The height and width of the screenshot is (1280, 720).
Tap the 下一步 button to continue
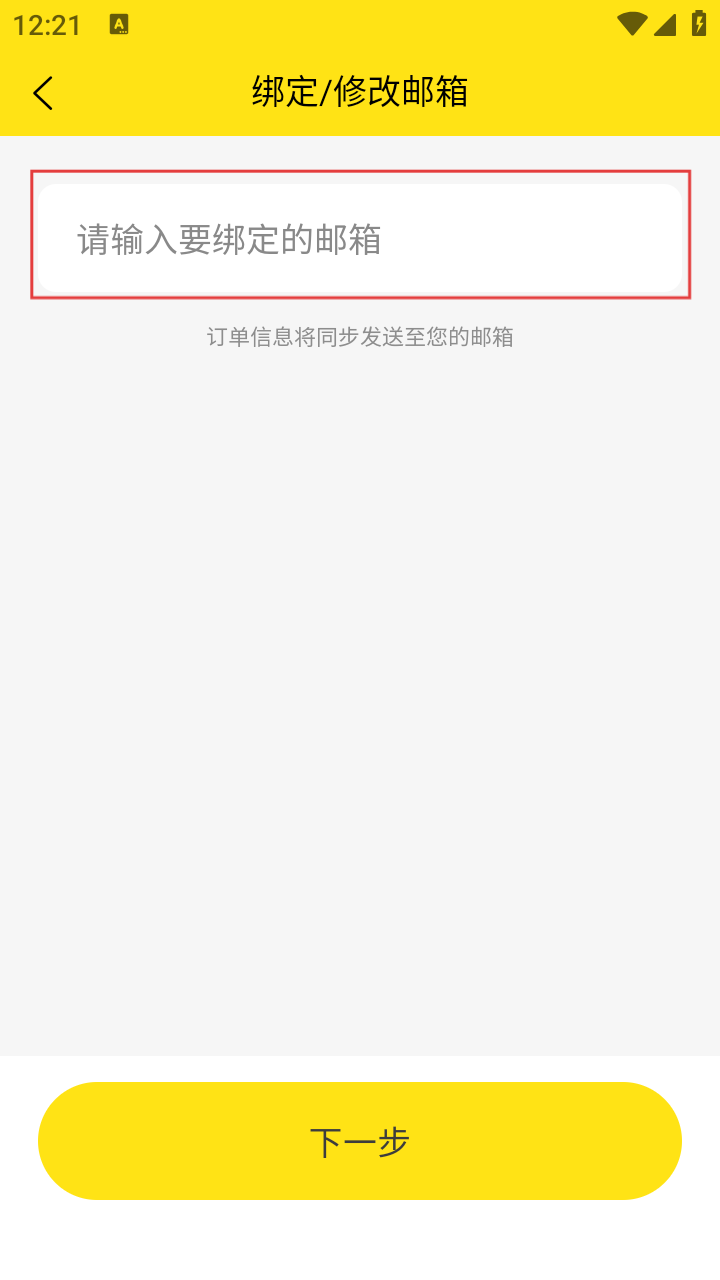point(360,1141)
